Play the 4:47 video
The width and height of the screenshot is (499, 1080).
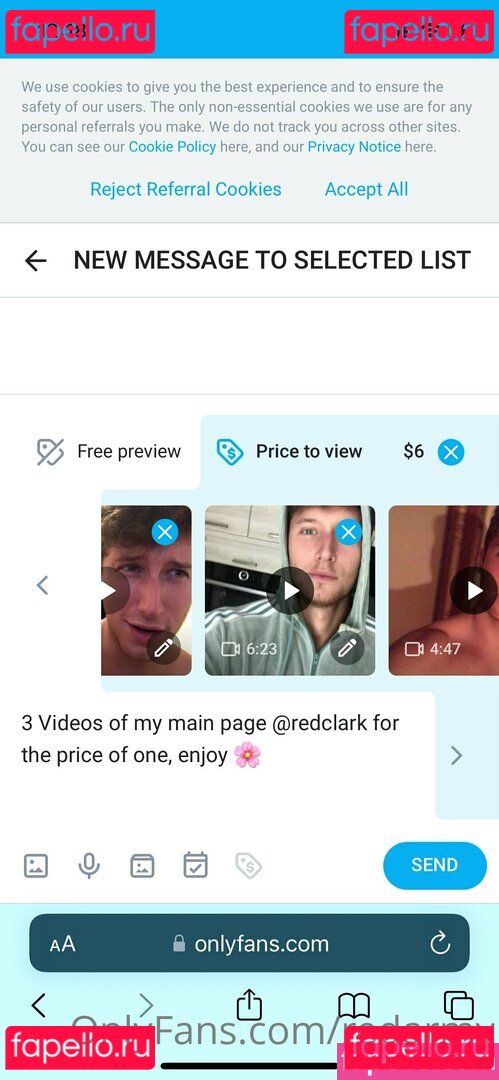[x=473, y=590]
